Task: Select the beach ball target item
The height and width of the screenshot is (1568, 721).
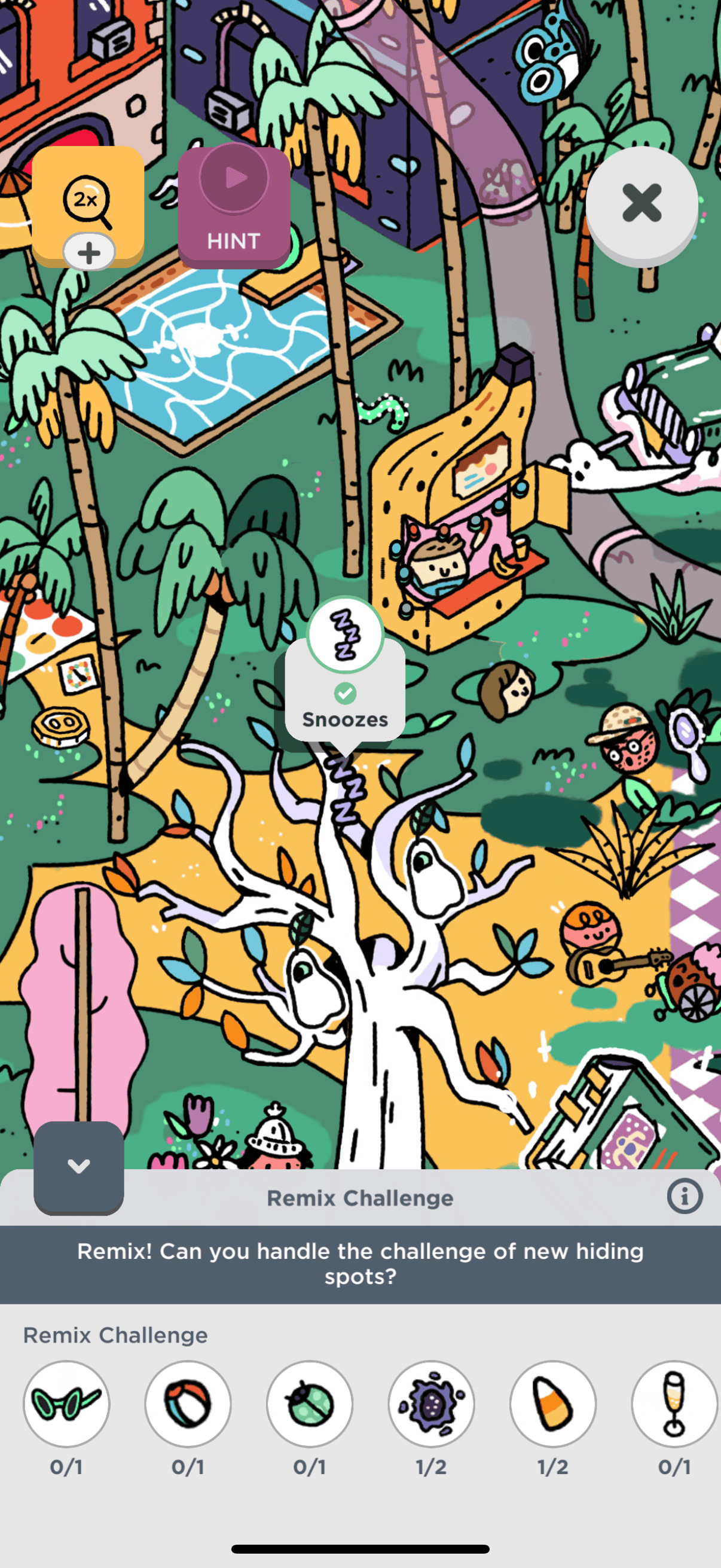Action: [x=188, y=1403]
